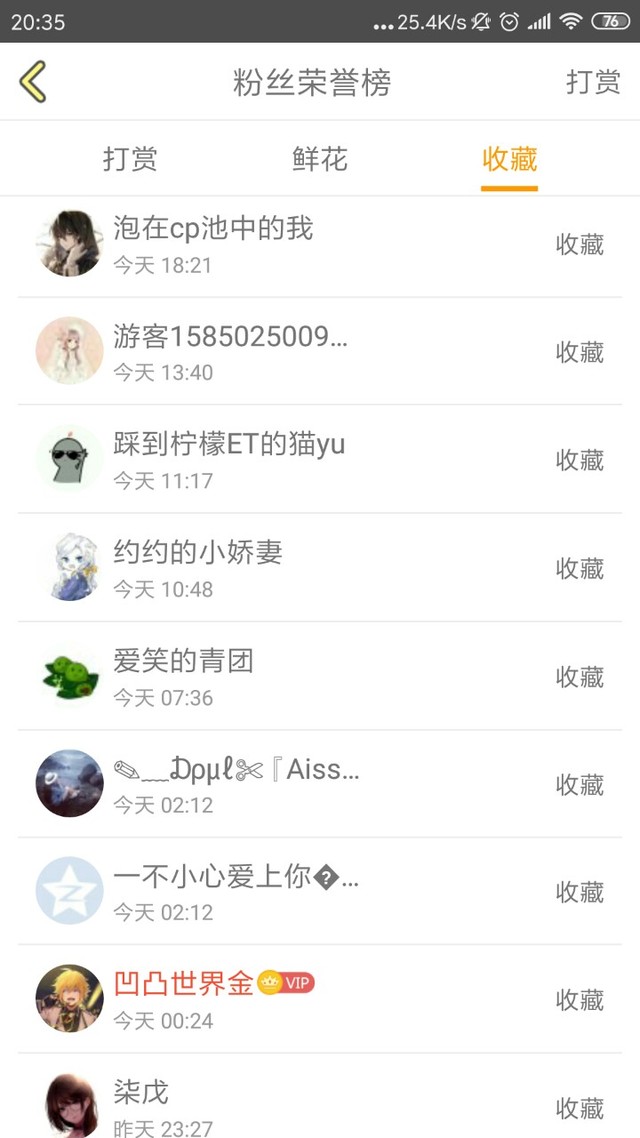
Task: Tap 打赏 button in the top bar
Action: pos(593,82)
